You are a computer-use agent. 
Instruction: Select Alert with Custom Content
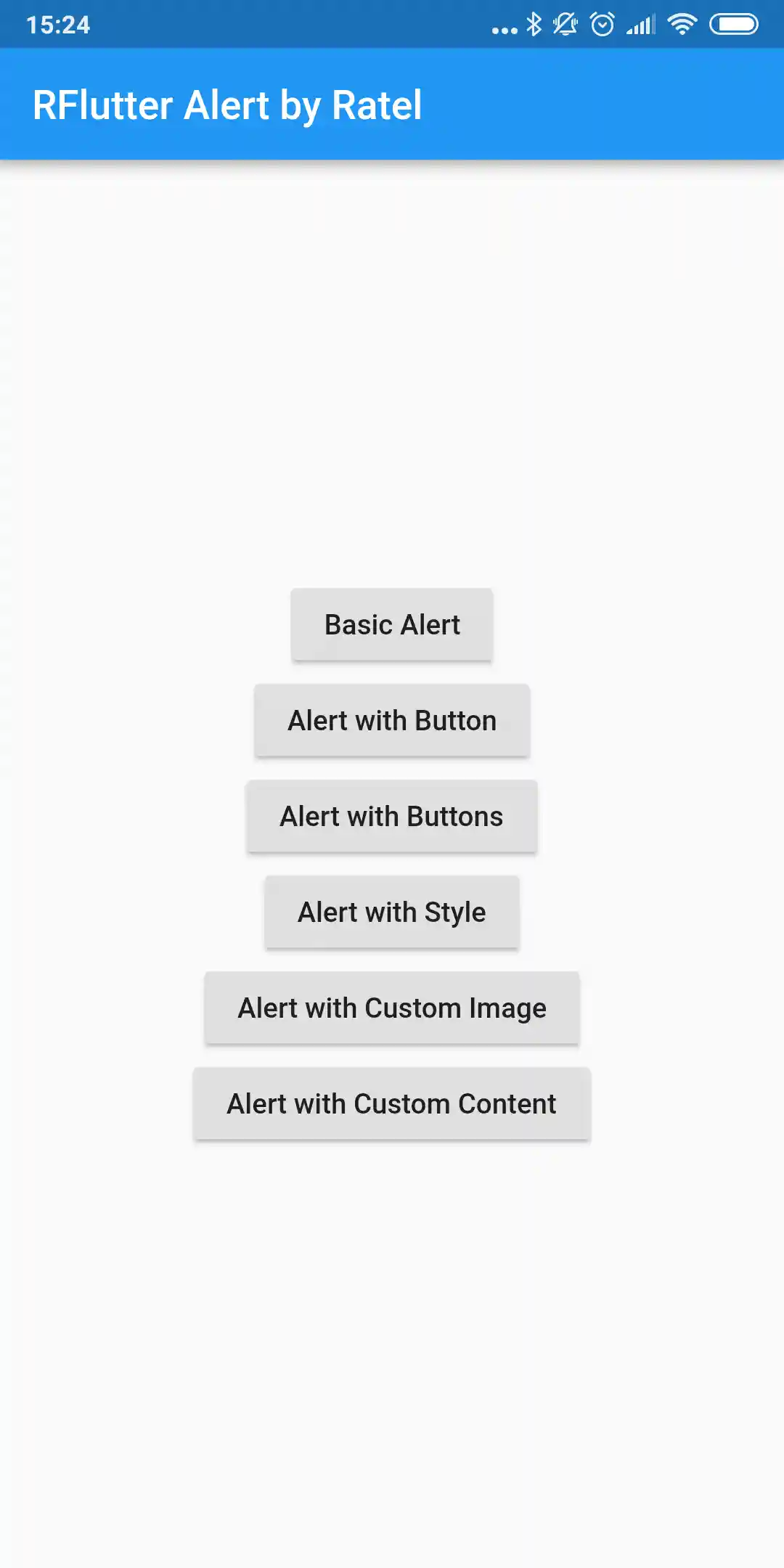coord(392,1104)
